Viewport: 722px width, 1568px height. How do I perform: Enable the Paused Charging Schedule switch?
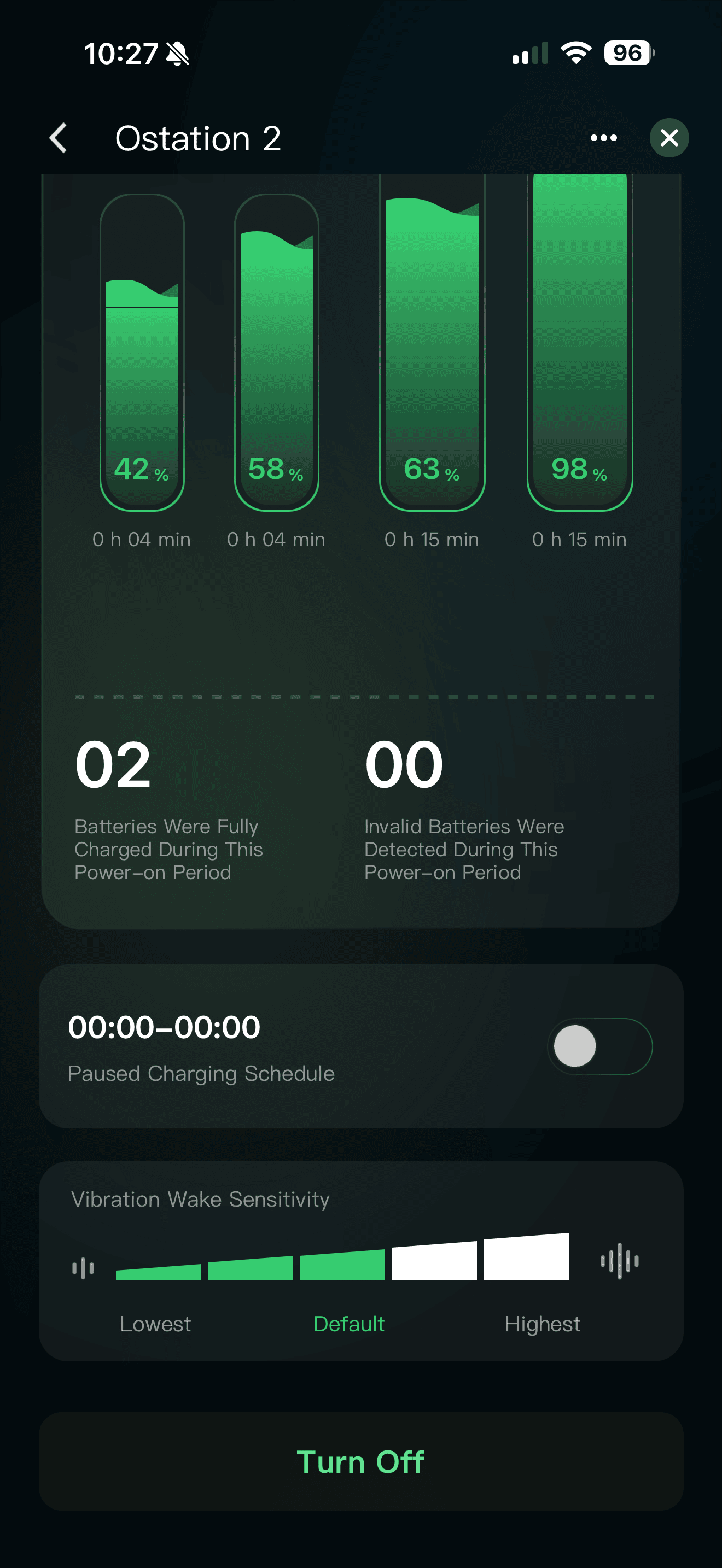599,1046
